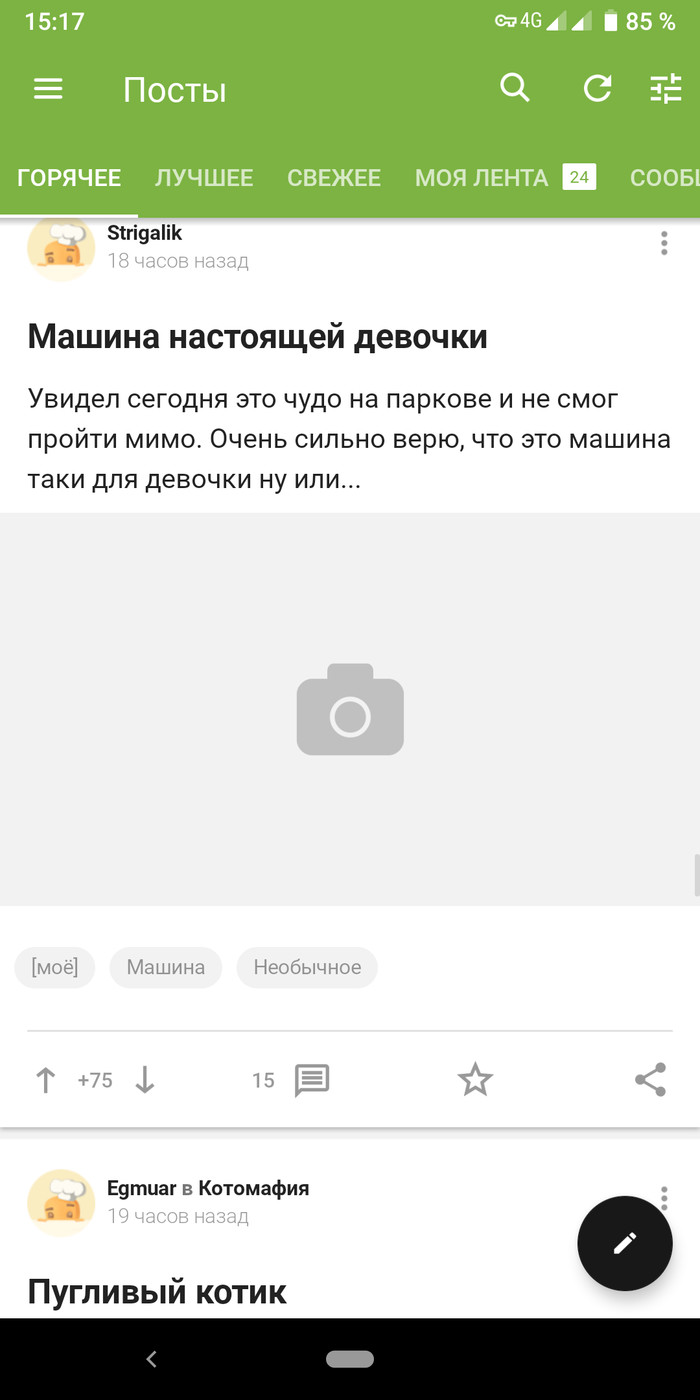
Task: Open the image placeholder in Strigalik's post
Action: [x=350, y=709]
